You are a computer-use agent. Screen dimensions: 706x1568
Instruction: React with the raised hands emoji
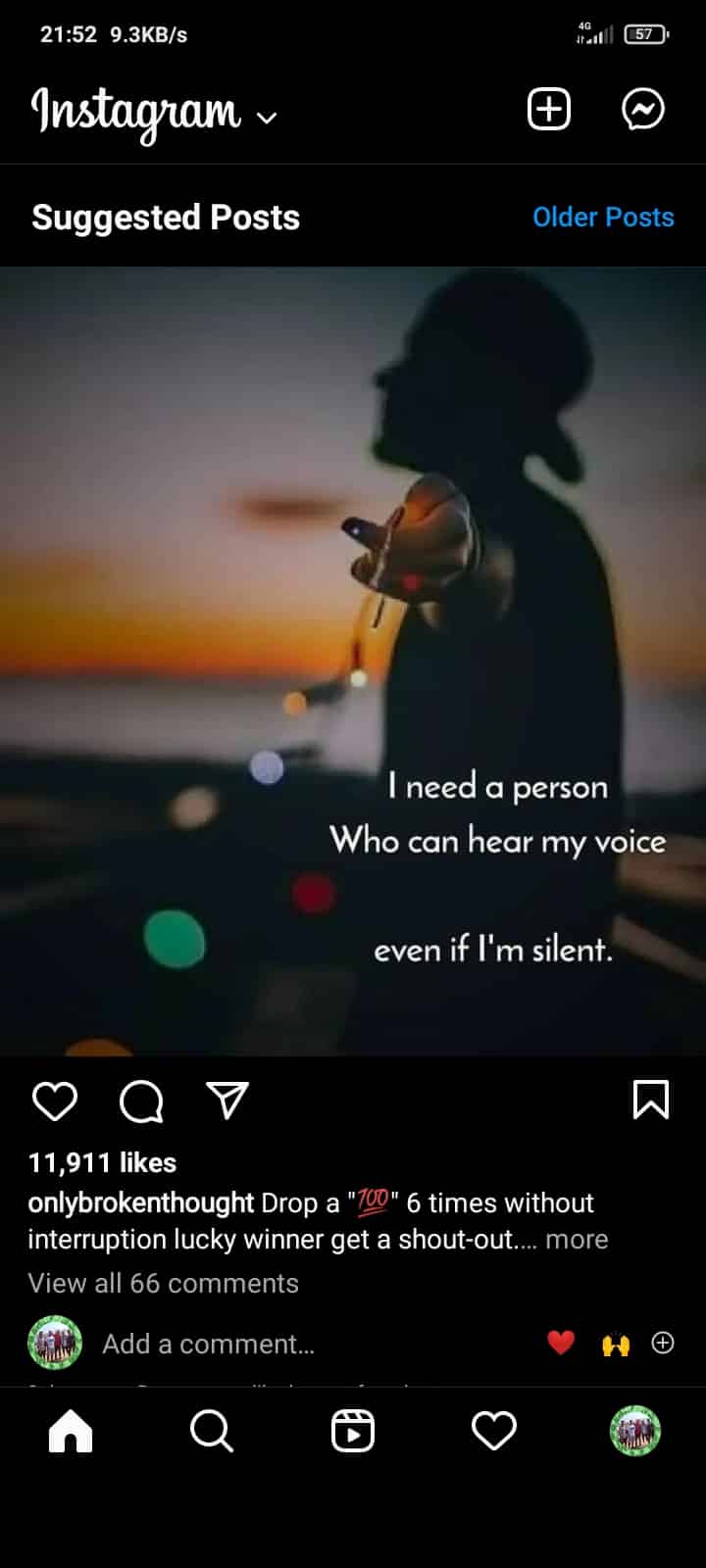(615, 1345)
